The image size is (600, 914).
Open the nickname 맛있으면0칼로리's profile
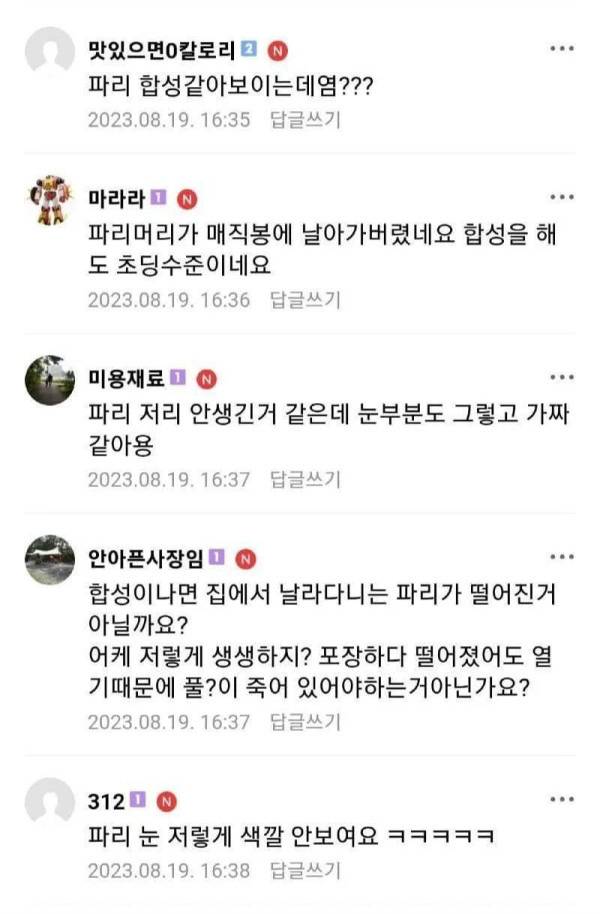pyautogui.click(x=162, y=51)
